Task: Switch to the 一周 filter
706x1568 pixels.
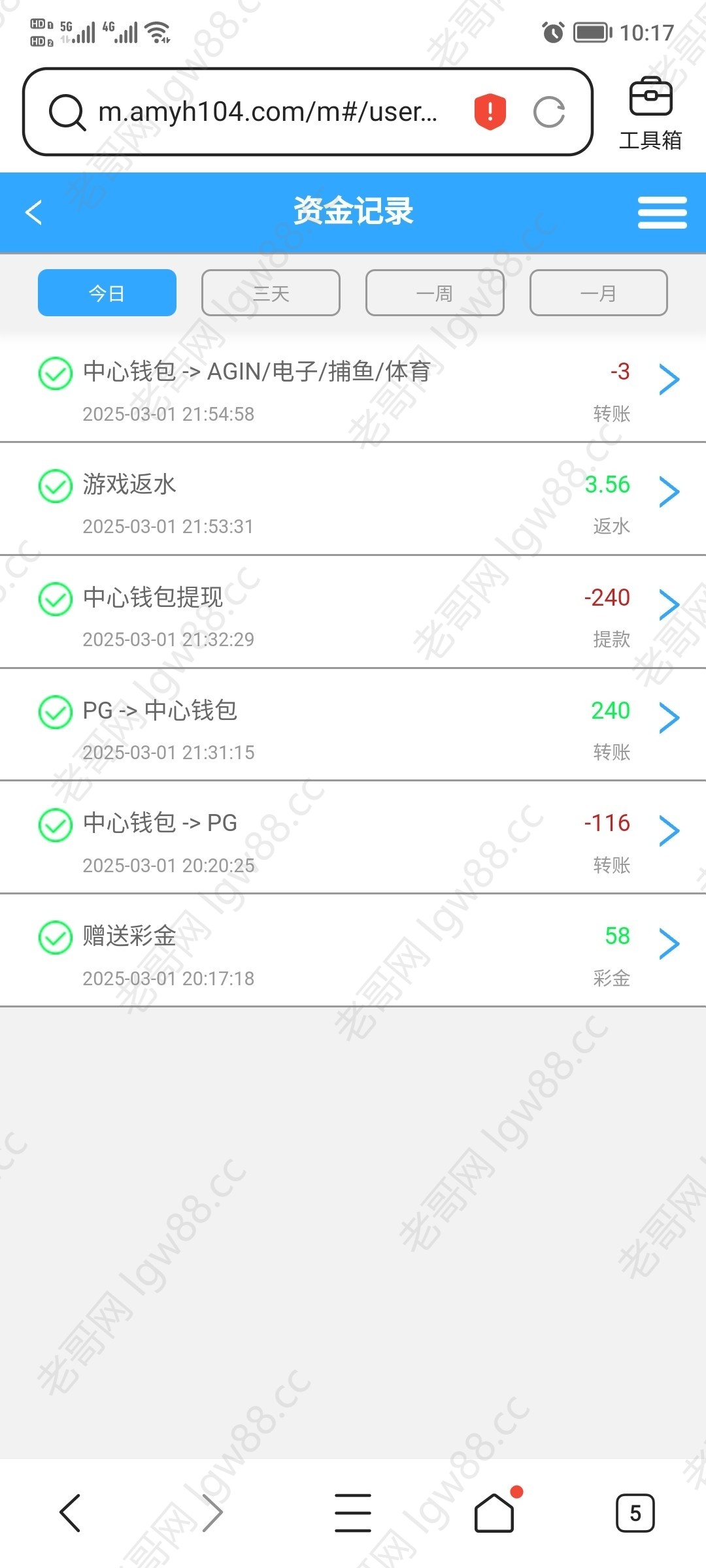Action: point(435,293)
